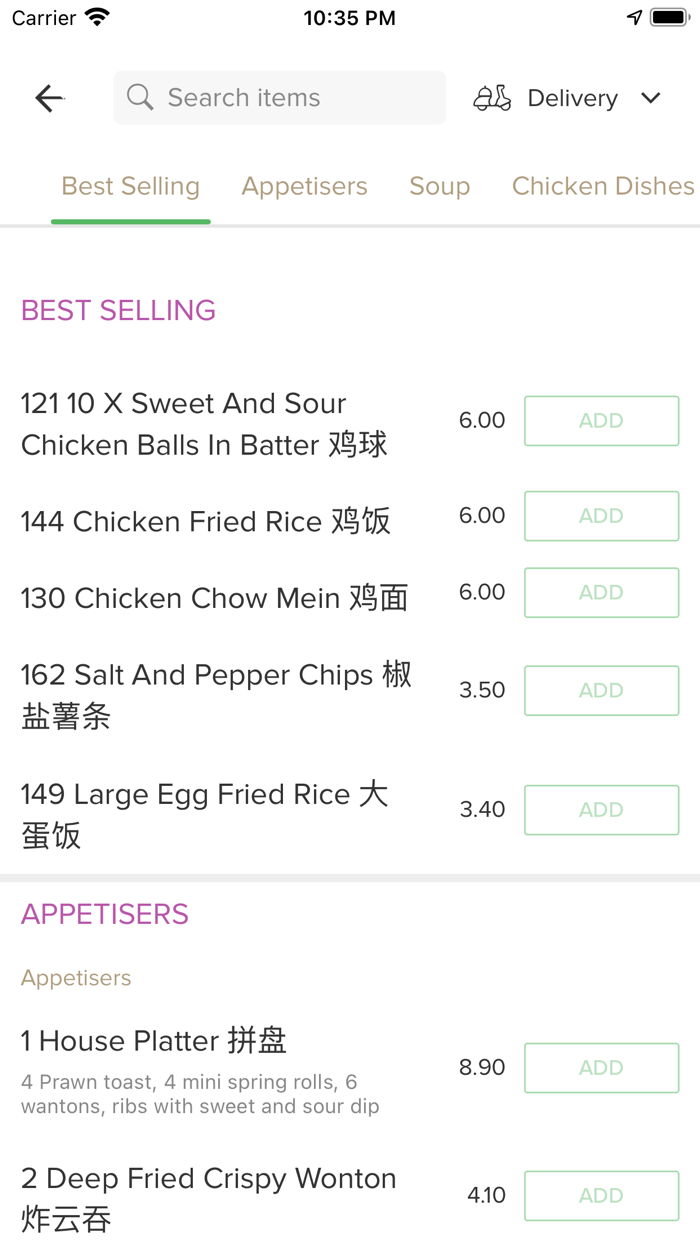The height and width of the screenshot is (1244, 700).
Task: Select the Best Selling tab
Action: (x=131, y=187)
